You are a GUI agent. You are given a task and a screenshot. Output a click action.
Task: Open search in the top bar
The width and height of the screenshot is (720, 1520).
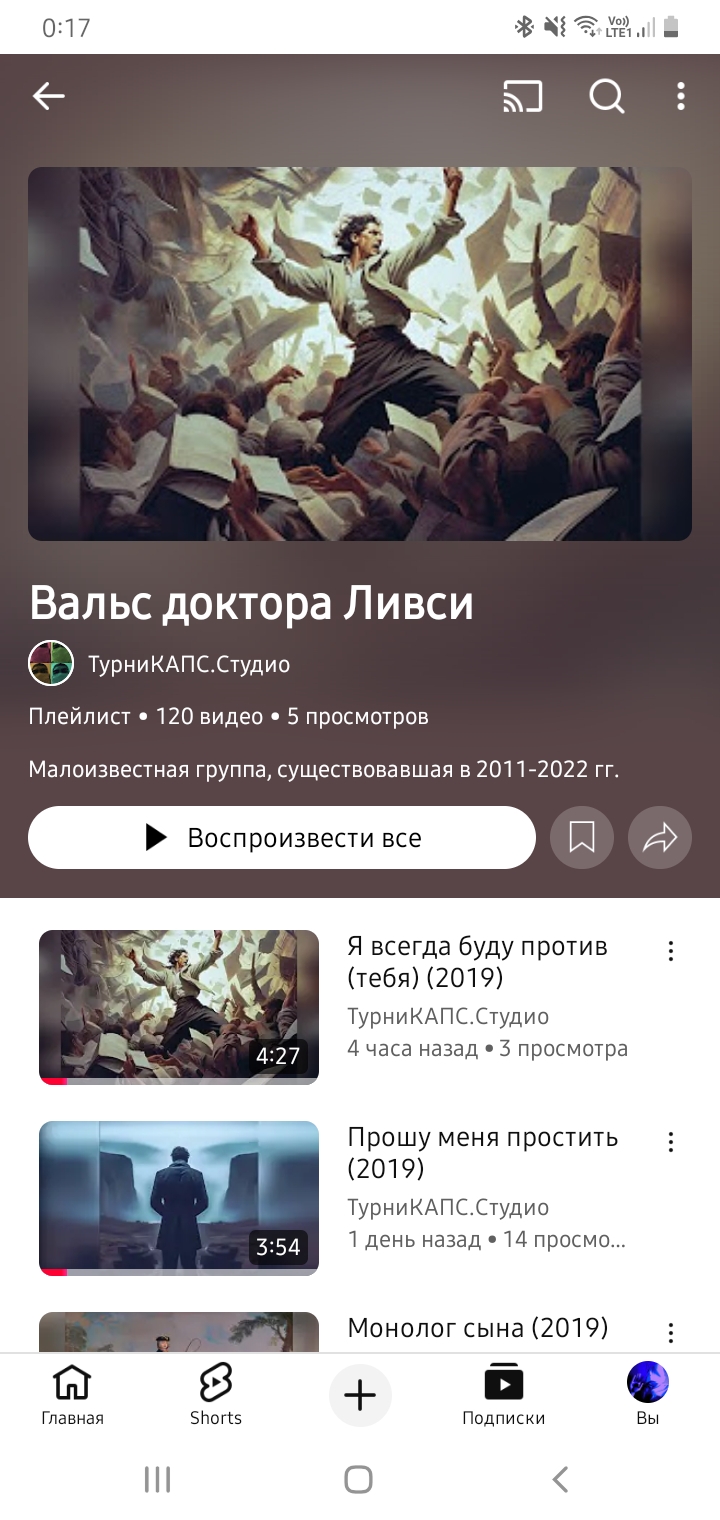(x=606, y=96)
